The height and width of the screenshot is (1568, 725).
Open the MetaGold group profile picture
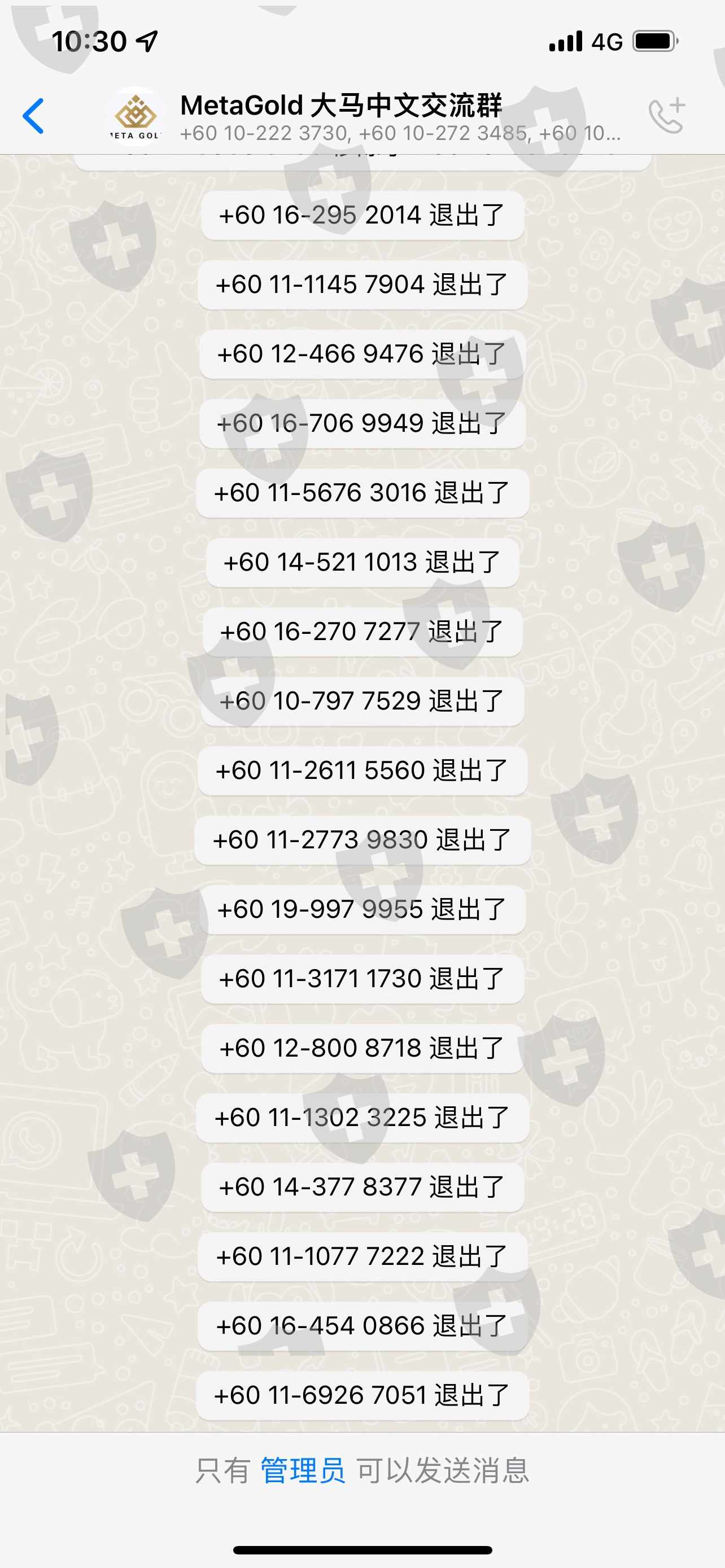(135, 116)
